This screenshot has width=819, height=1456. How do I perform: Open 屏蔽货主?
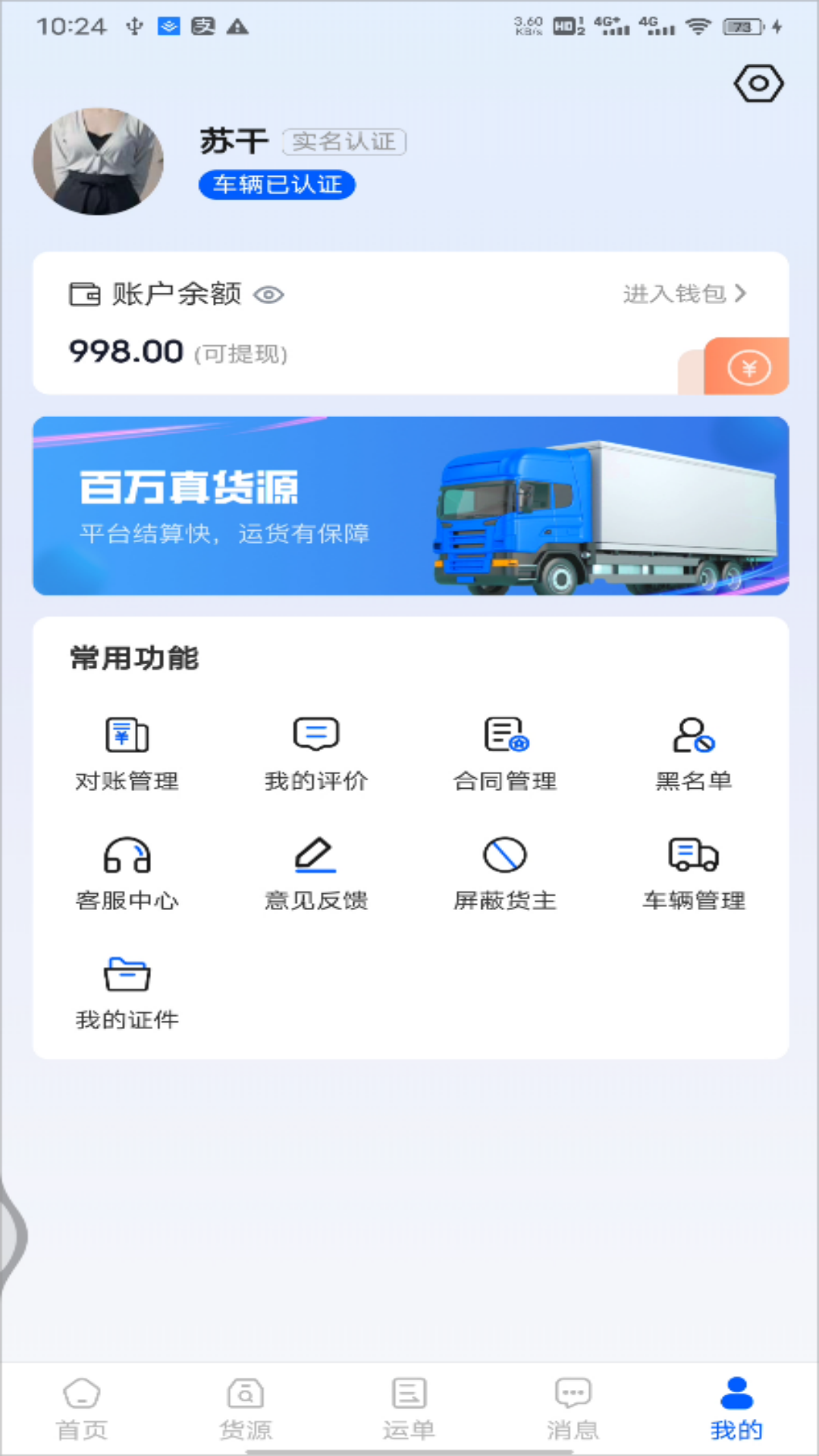click(x=505, y=874)
